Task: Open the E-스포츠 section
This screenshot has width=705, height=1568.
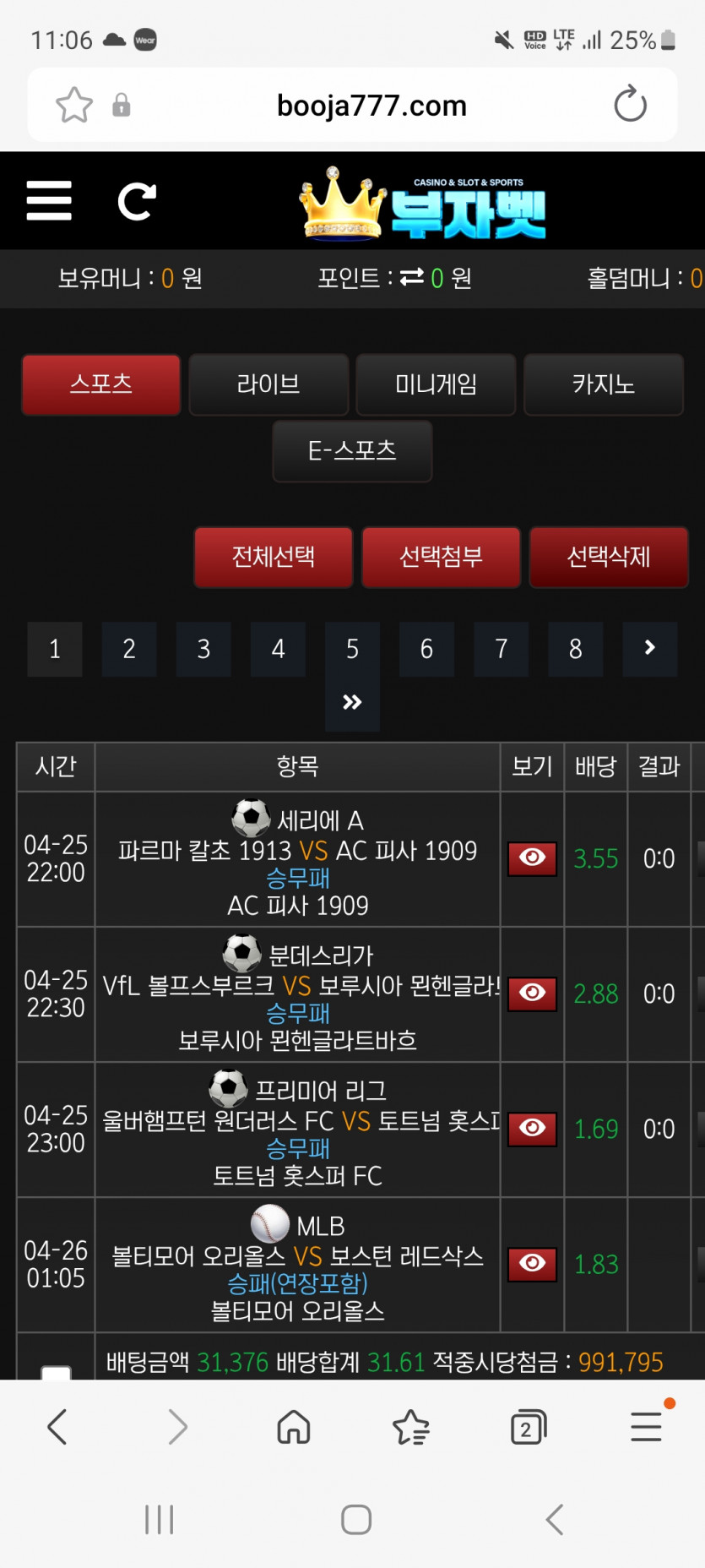Action: [352, 451]
